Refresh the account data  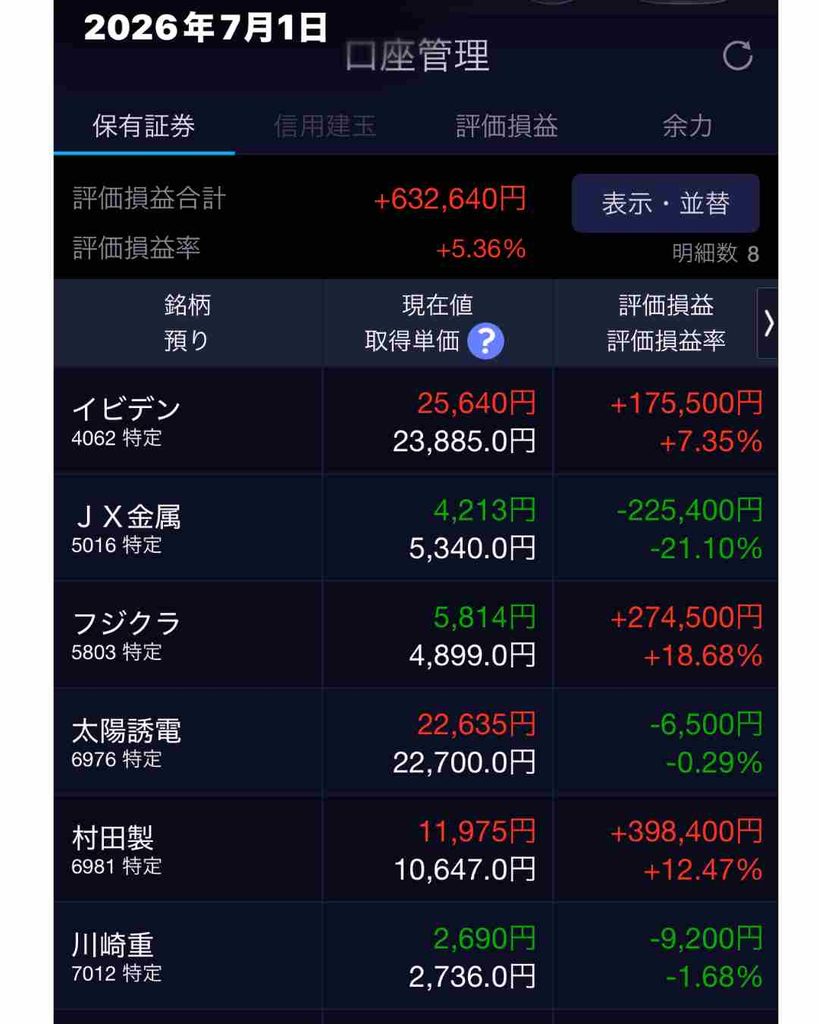[737, 56]
